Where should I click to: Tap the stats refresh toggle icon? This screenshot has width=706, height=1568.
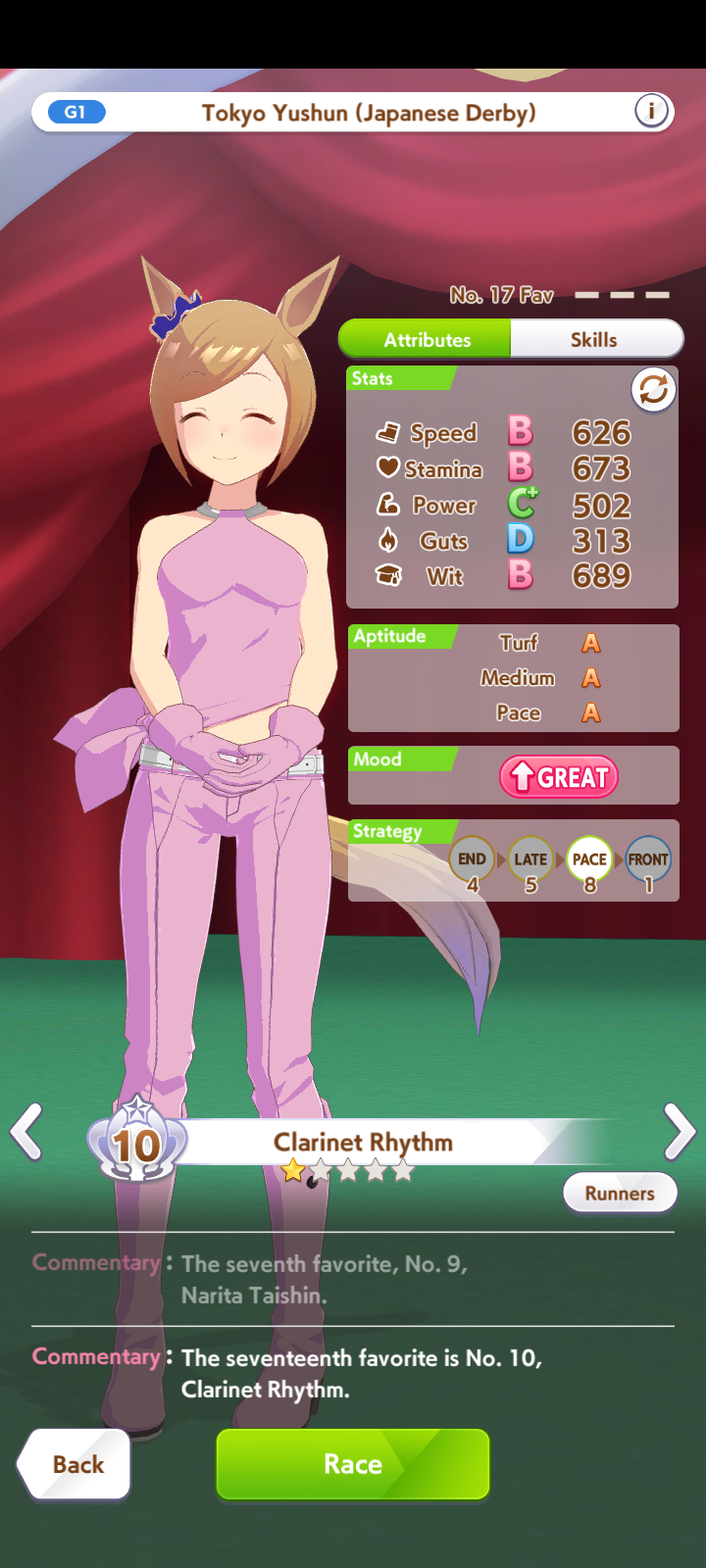click(x=653, y=390)
